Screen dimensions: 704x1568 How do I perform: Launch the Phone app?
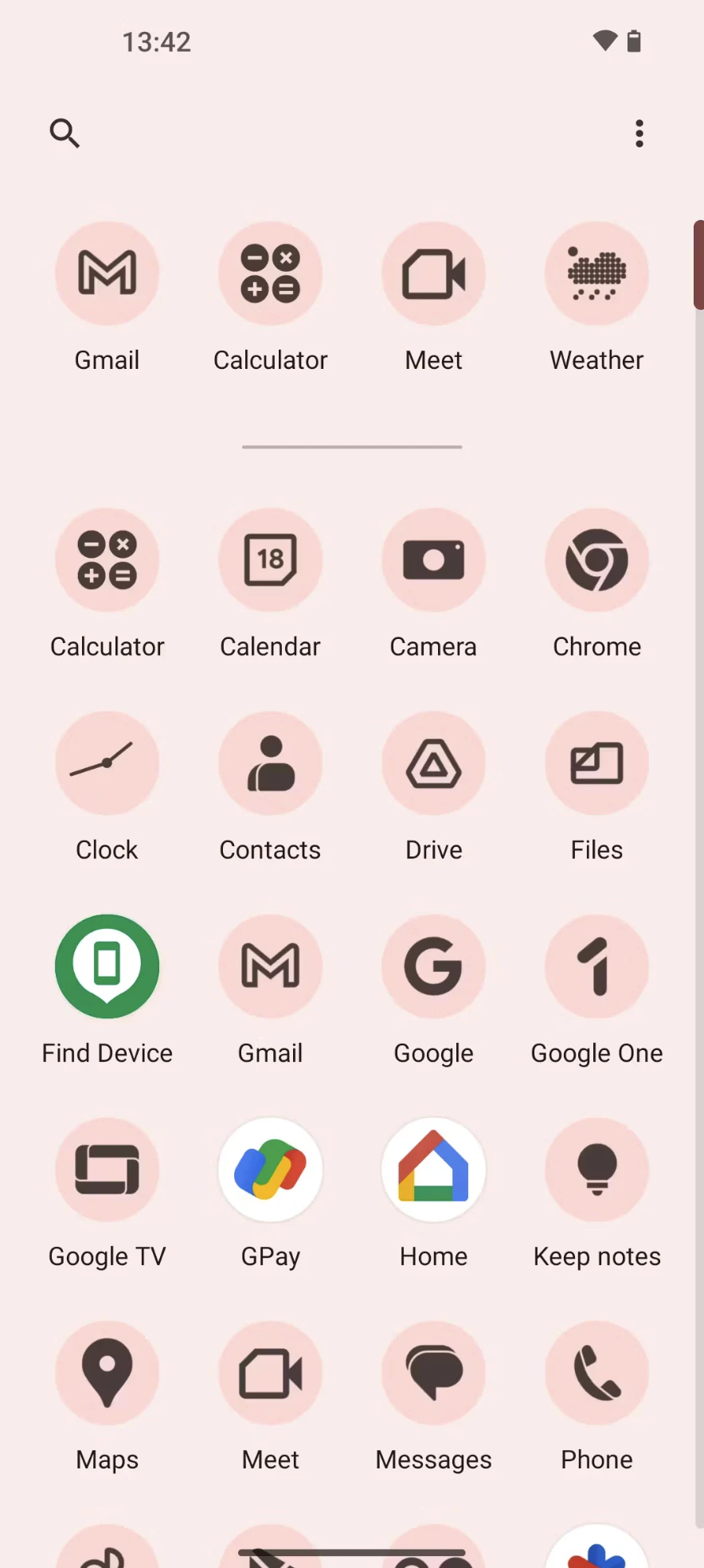click(596, 1373)
